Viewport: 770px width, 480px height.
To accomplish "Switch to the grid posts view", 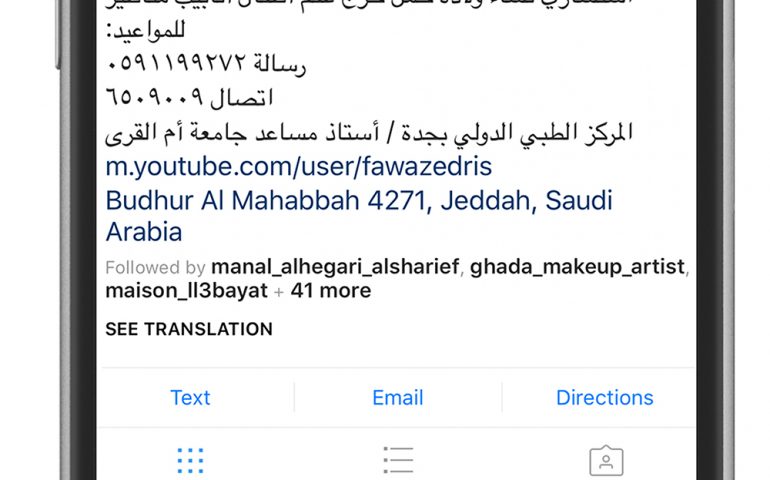I will tap(190, 460).
